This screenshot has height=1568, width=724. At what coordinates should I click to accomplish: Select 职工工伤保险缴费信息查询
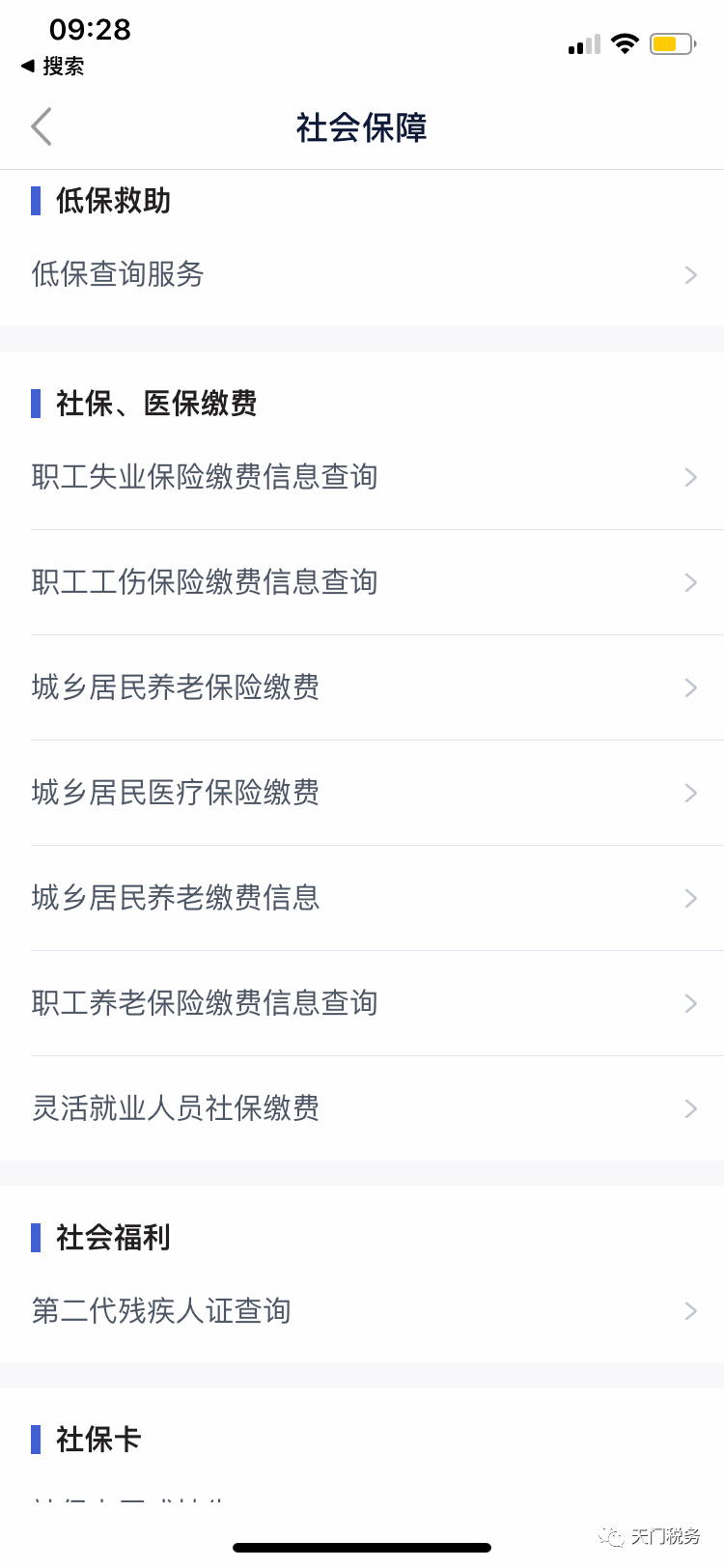click(x=362, y=582)
